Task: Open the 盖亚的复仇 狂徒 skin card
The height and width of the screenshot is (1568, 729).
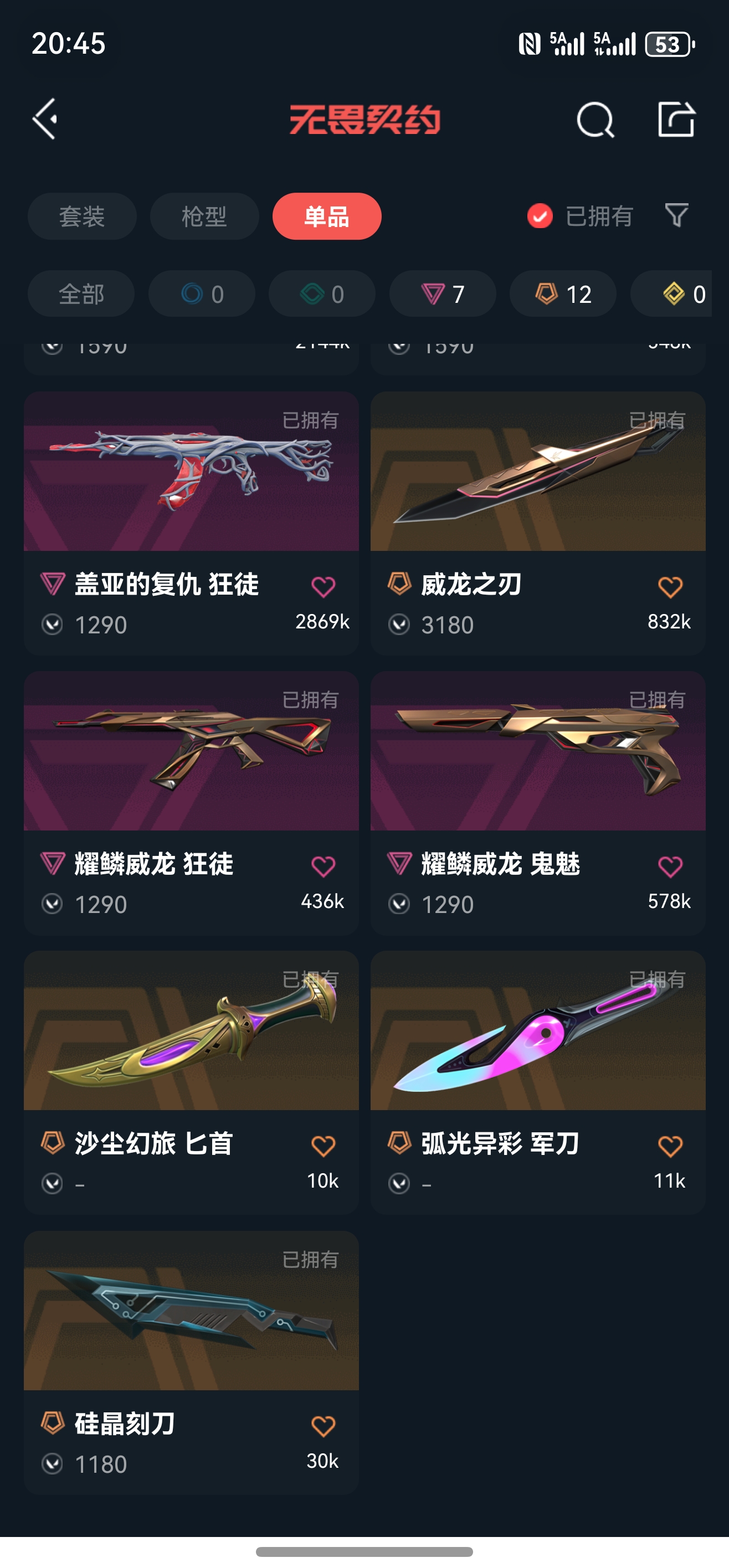Action: pos(191,523)
